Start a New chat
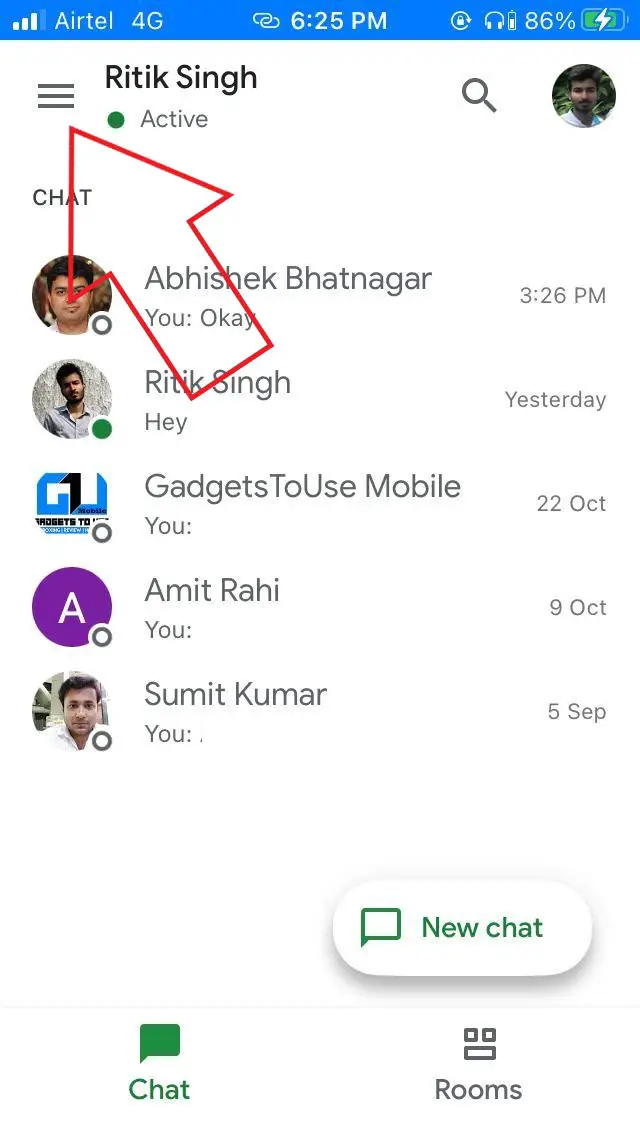The width and height of the screenshot is (640, 1136). point(462,927)
